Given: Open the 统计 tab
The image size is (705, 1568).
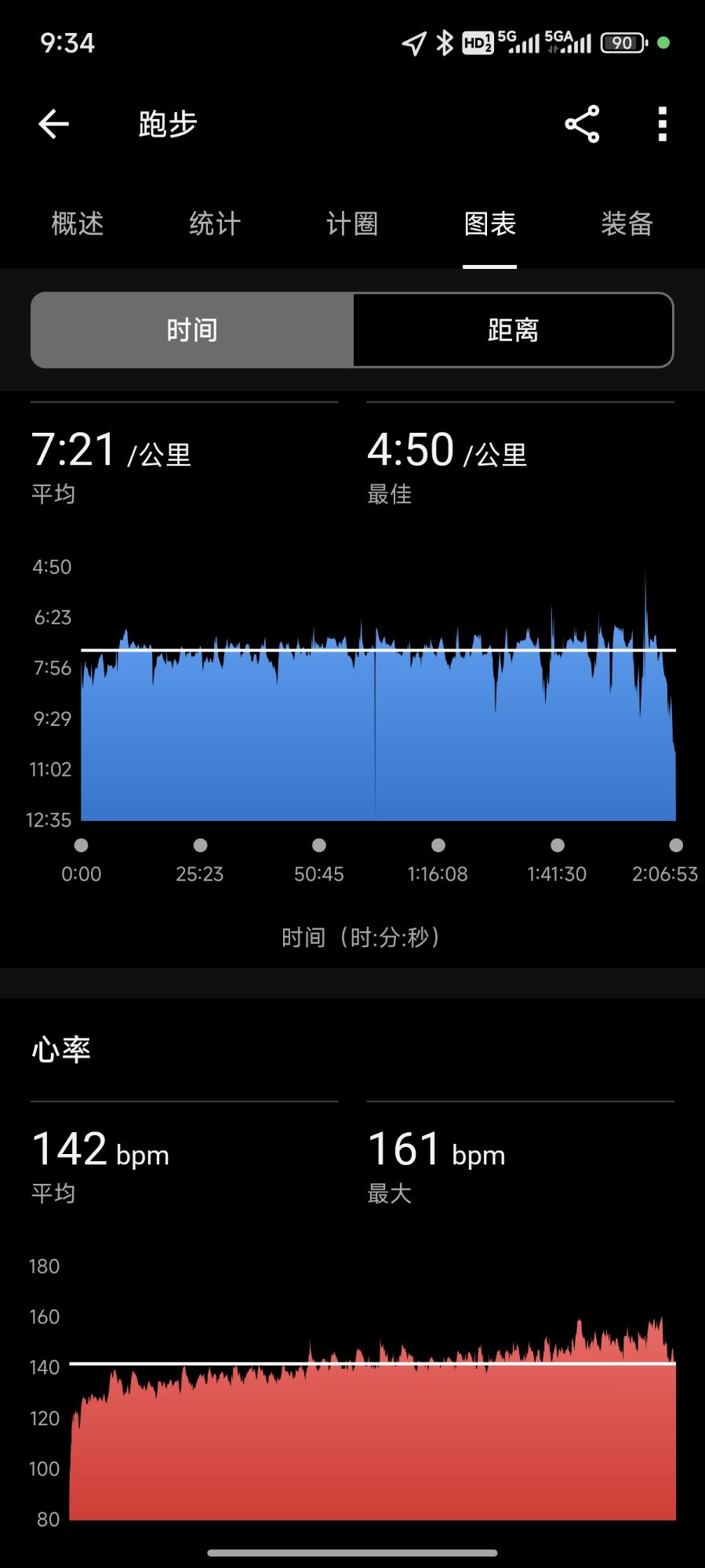Looking at the screenshot, I should (x=215, y=224).
